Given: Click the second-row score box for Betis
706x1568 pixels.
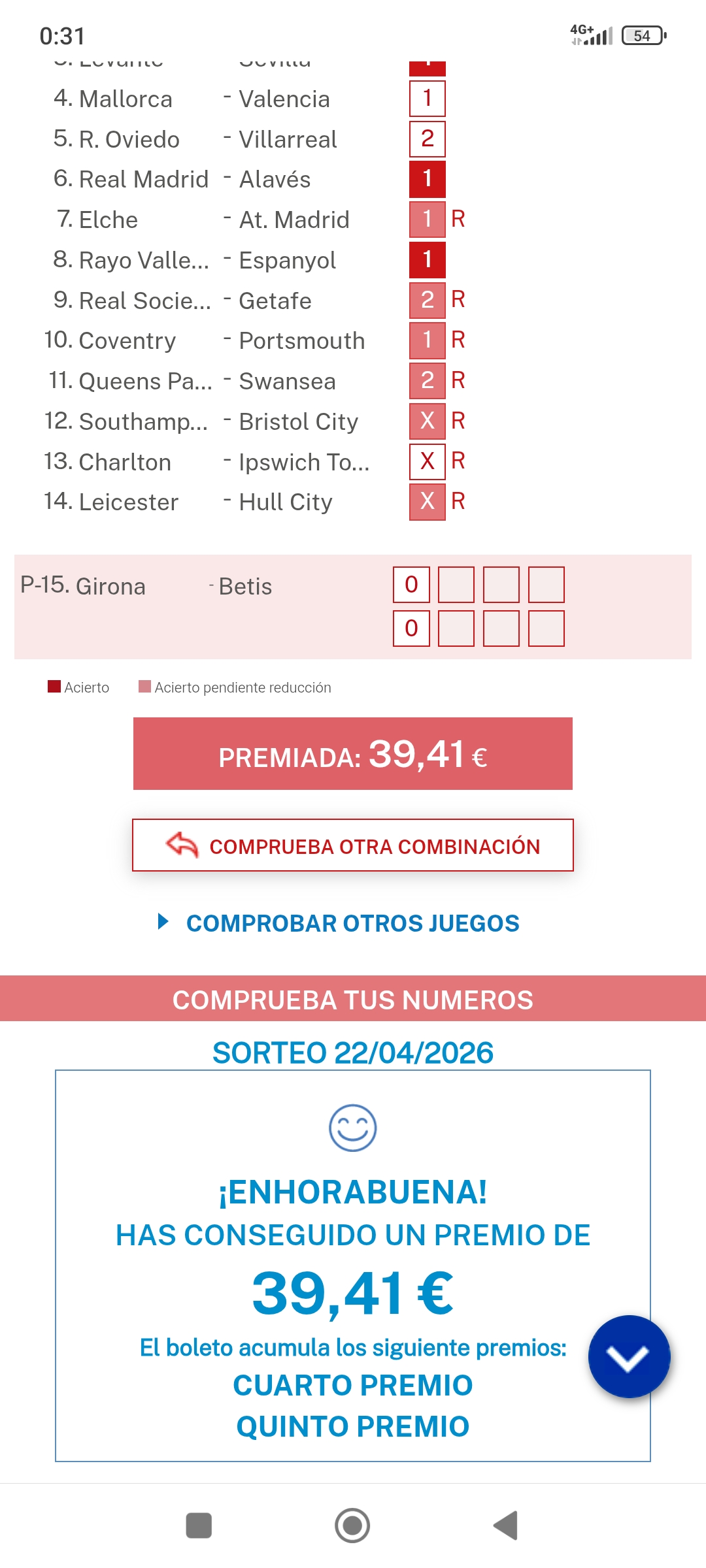Looking at the screenshot, I should [411, 629].
